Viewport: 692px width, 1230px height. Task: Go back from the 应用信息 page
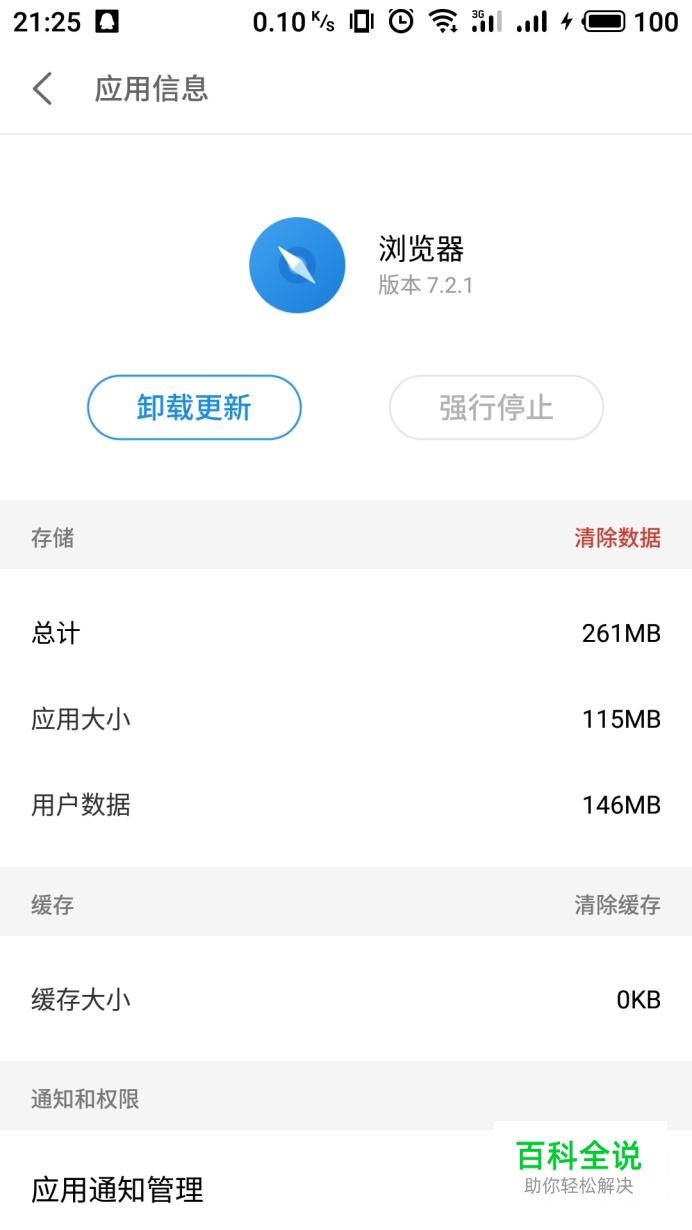[42, 89]
